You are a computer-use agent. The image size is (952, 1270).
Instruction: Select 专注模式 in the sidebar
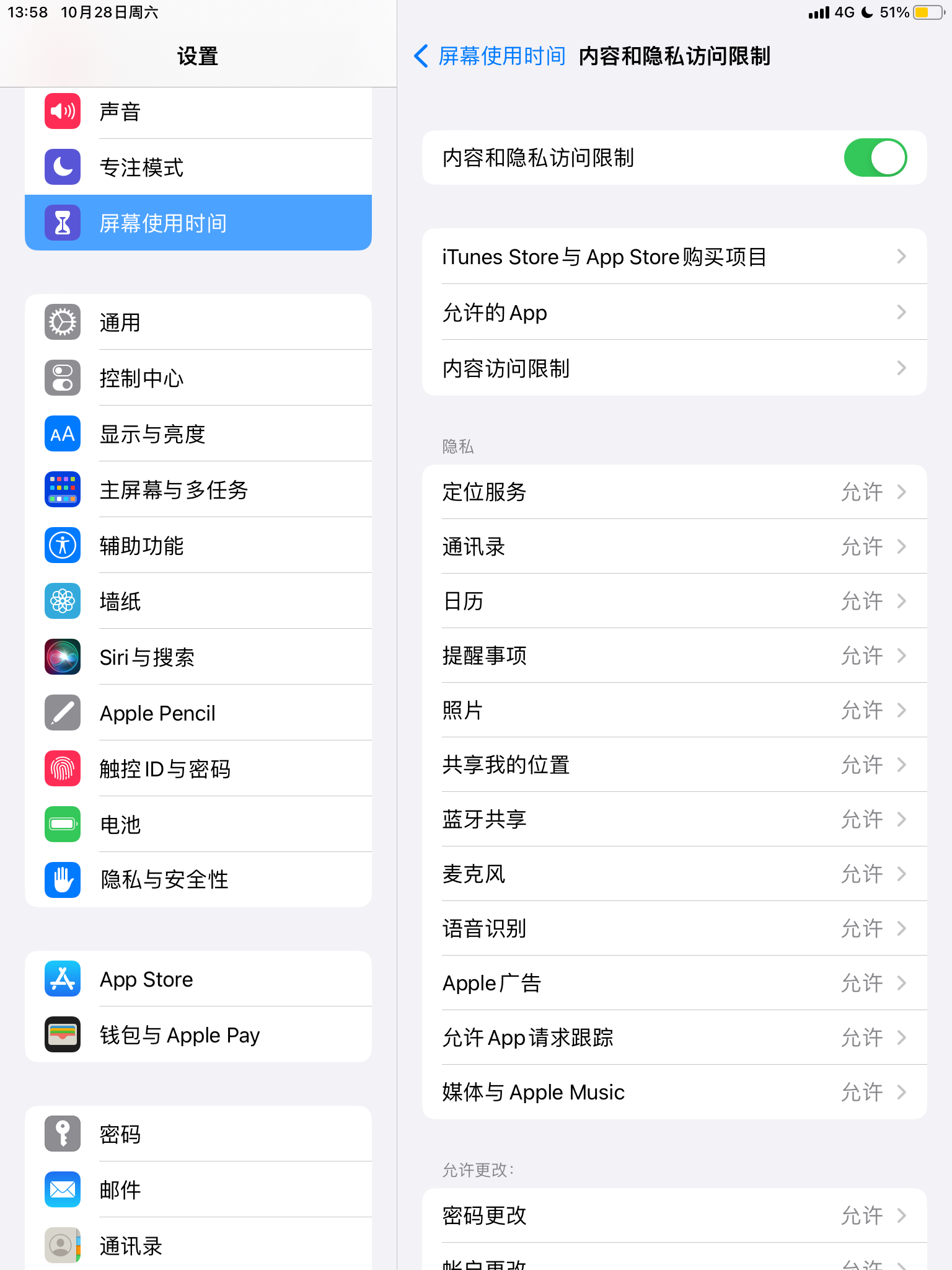(x=198, y=167)
